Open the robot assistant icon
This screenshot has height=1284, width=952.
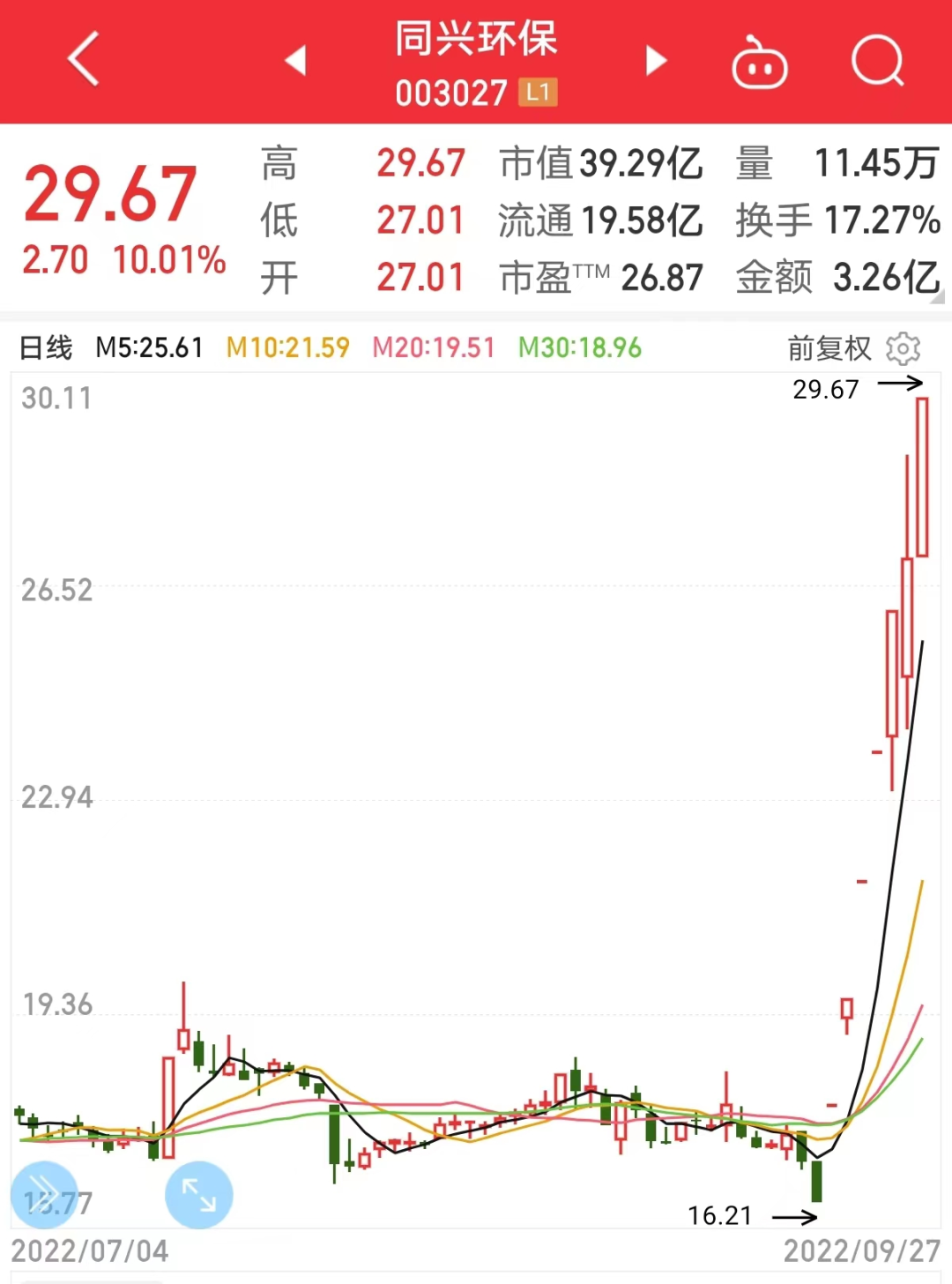click(x=759, y=62)
